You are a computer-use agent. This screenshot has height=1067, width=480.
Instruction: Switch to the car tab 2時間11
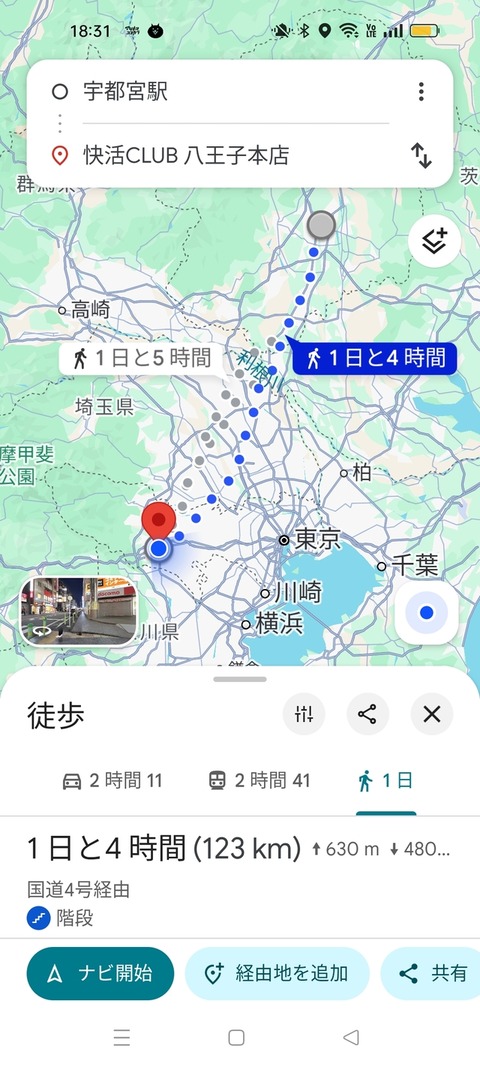coord(112,781)
